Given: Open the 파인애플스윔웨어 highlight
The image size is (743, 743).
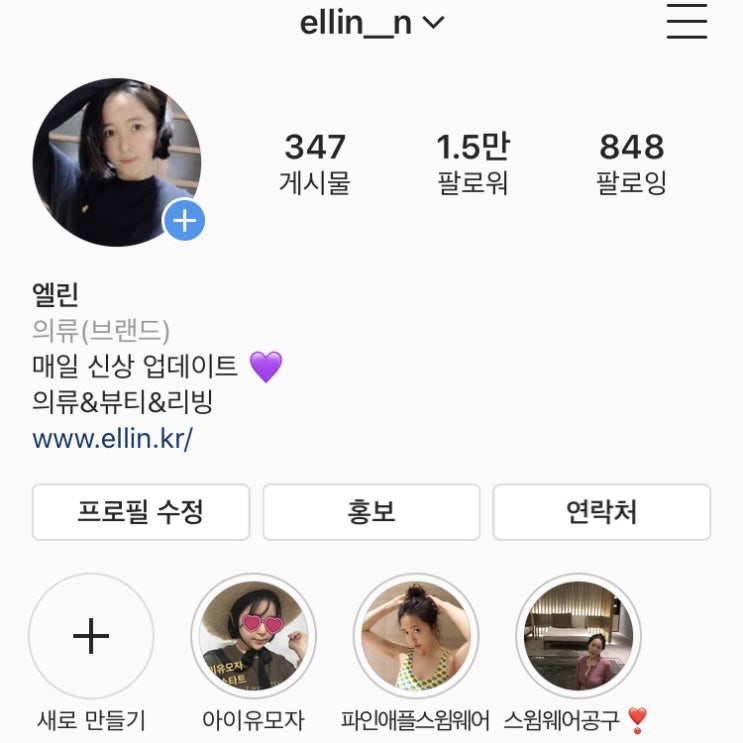Looking at the screenshot, I should click(416, 636).
